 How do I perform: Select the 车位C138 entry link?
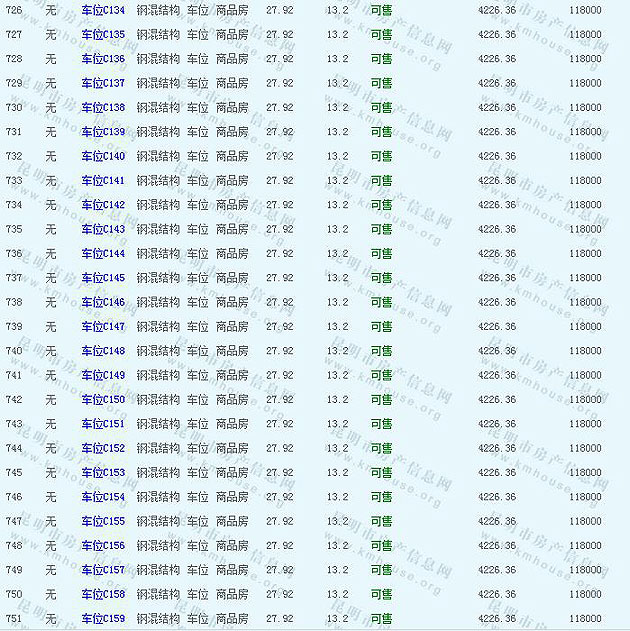tap(103, 107)
